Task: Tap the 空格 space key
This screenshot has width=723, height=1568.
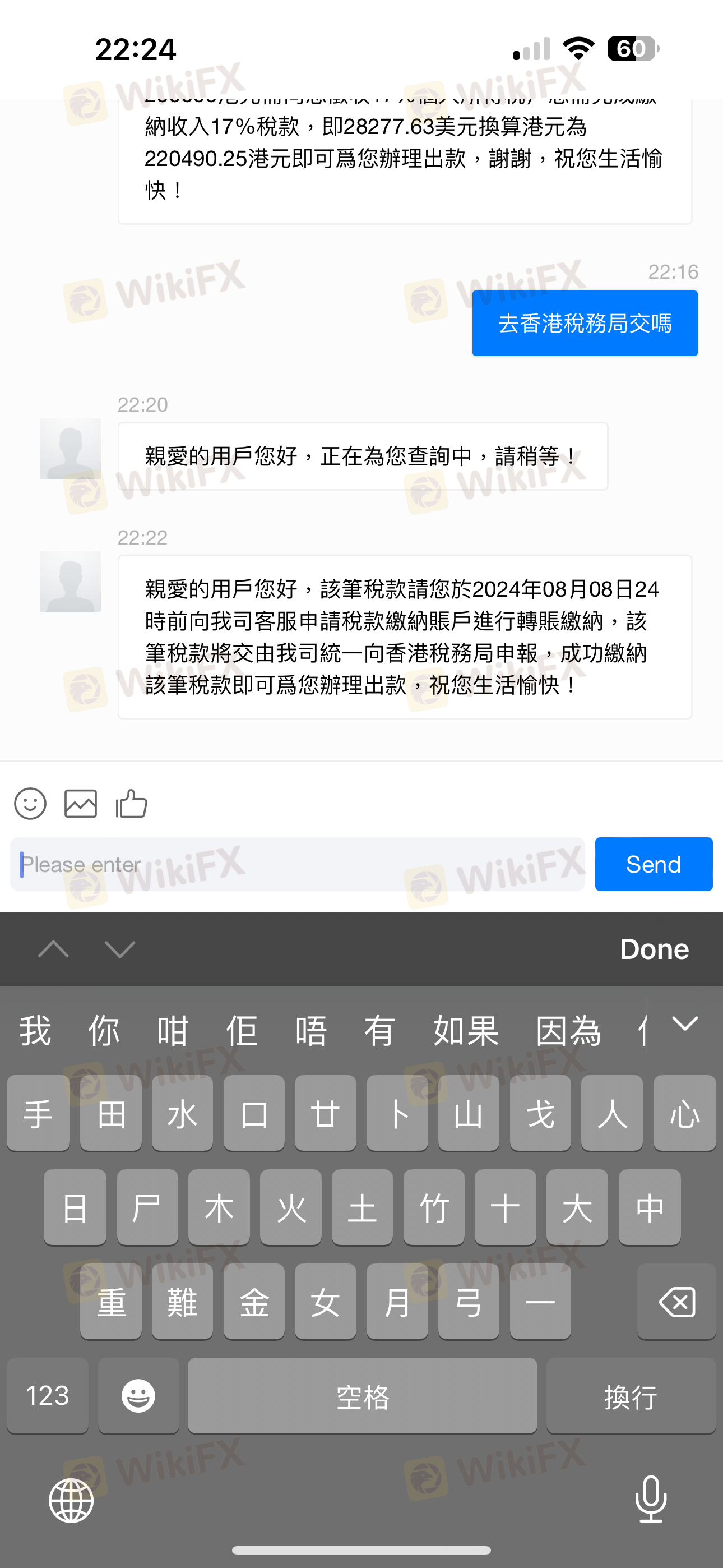Action: [362, 1395]
